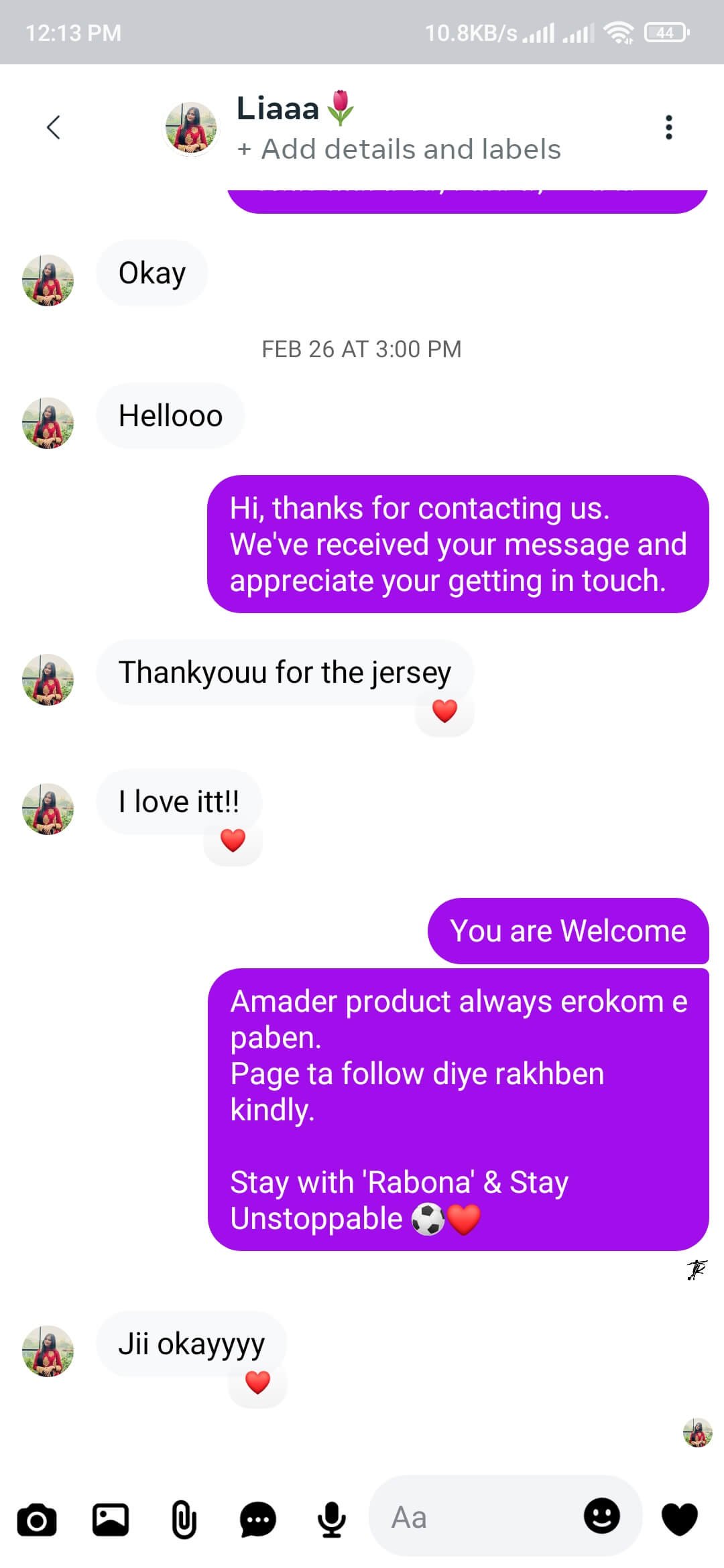Image resolution: width=724 pixels, height=1568 pixels.
Task: Open saved replies bubble icon
Action: click(x=257, y=1519)
